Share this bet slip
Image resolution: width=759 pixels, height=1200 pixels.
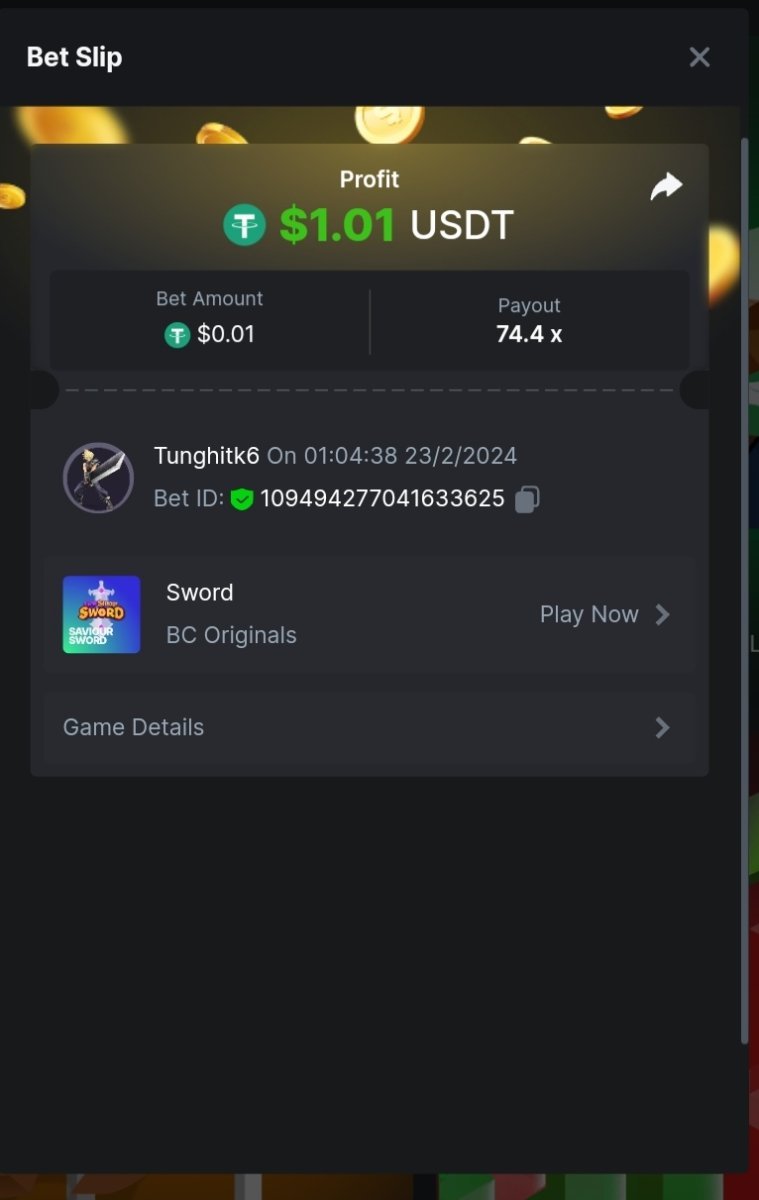[x=666, y=186]
